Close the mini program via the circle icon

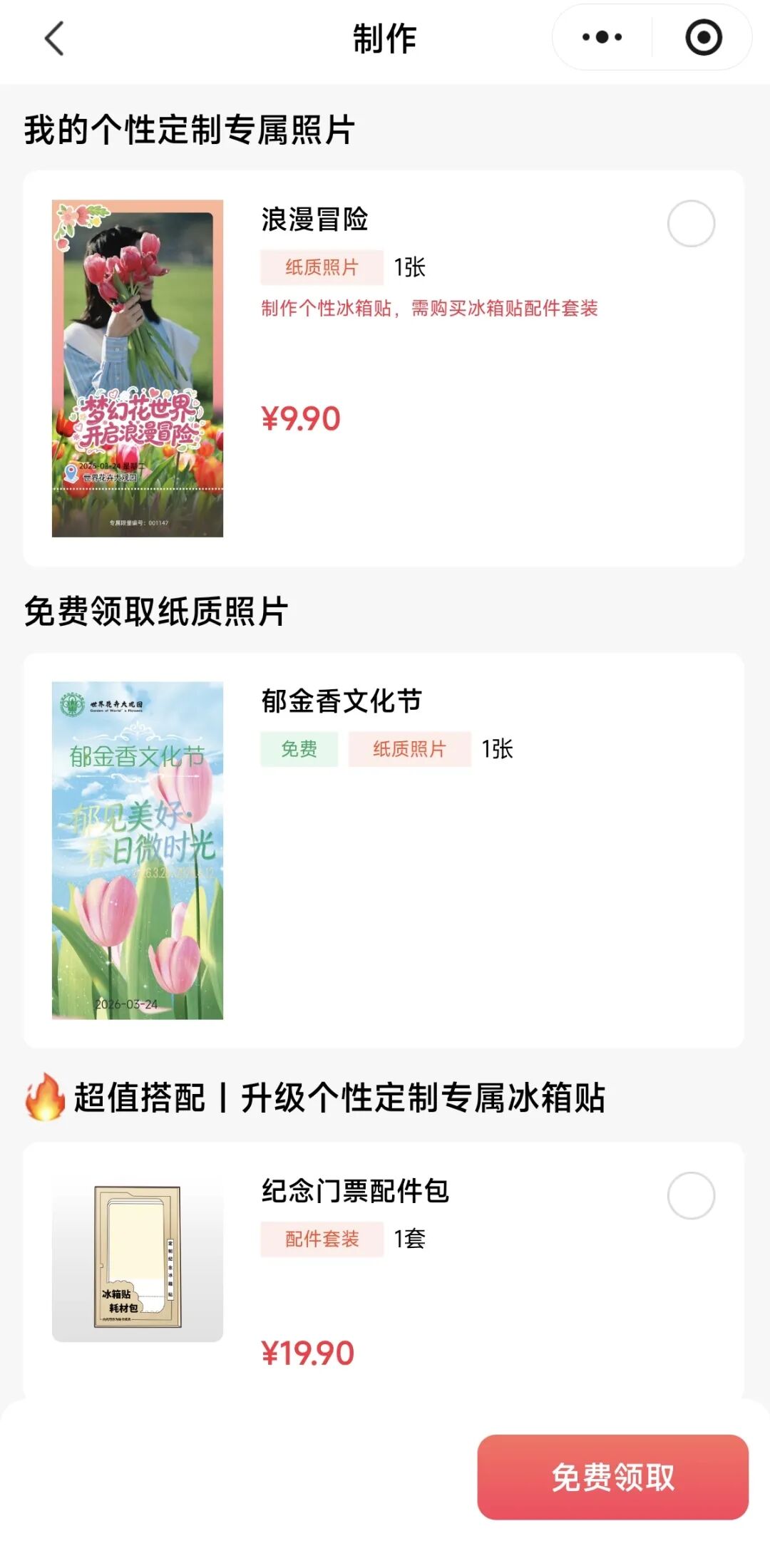pos(703,38)
